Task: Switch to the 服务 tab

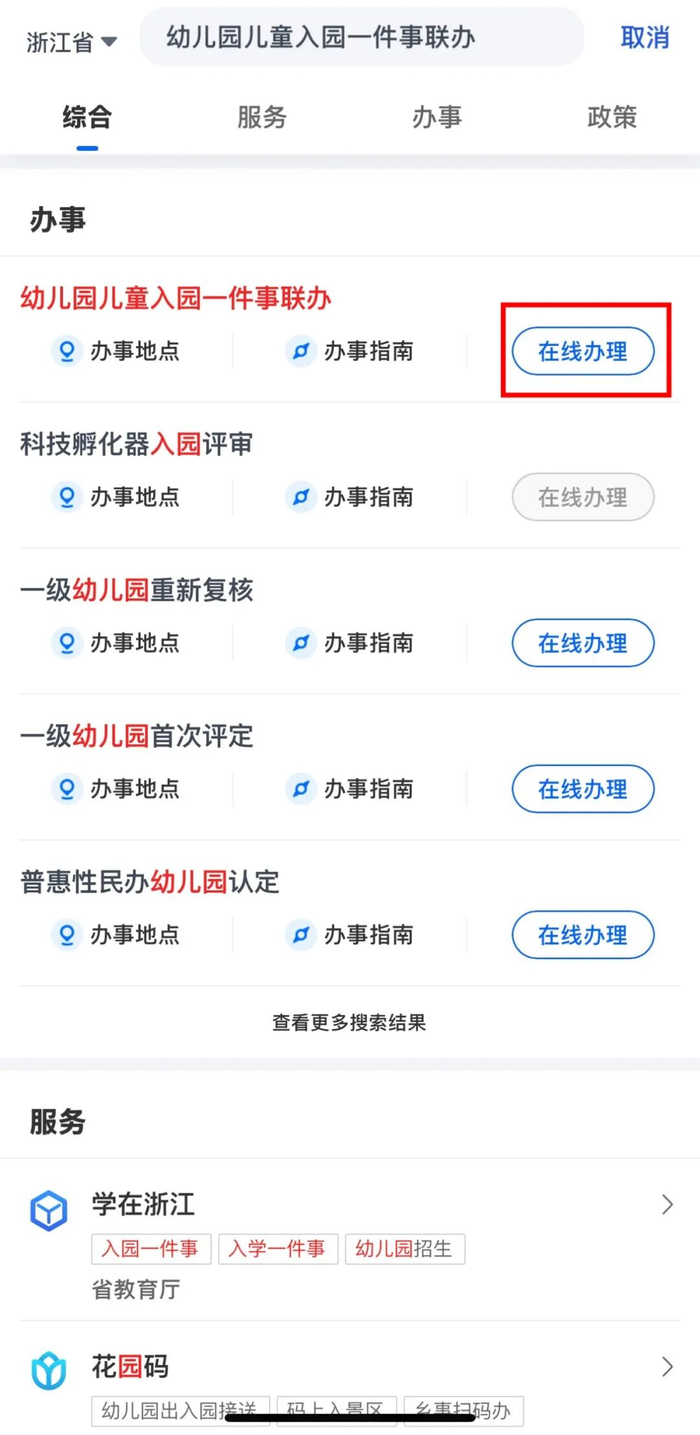Action: point(262,117)
